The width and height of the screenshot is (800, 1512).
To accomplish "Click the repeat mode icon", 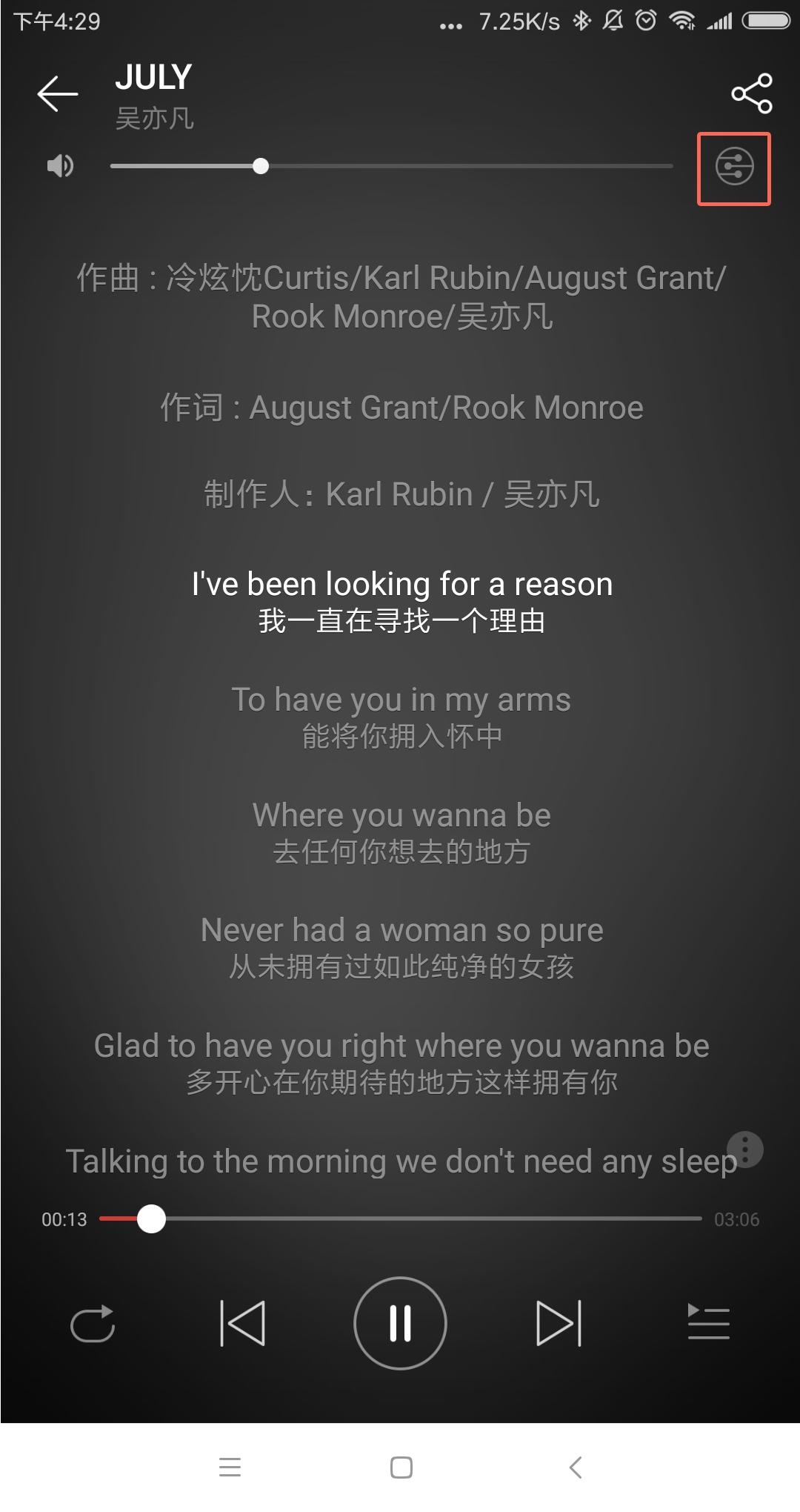I will (93, 1323).
